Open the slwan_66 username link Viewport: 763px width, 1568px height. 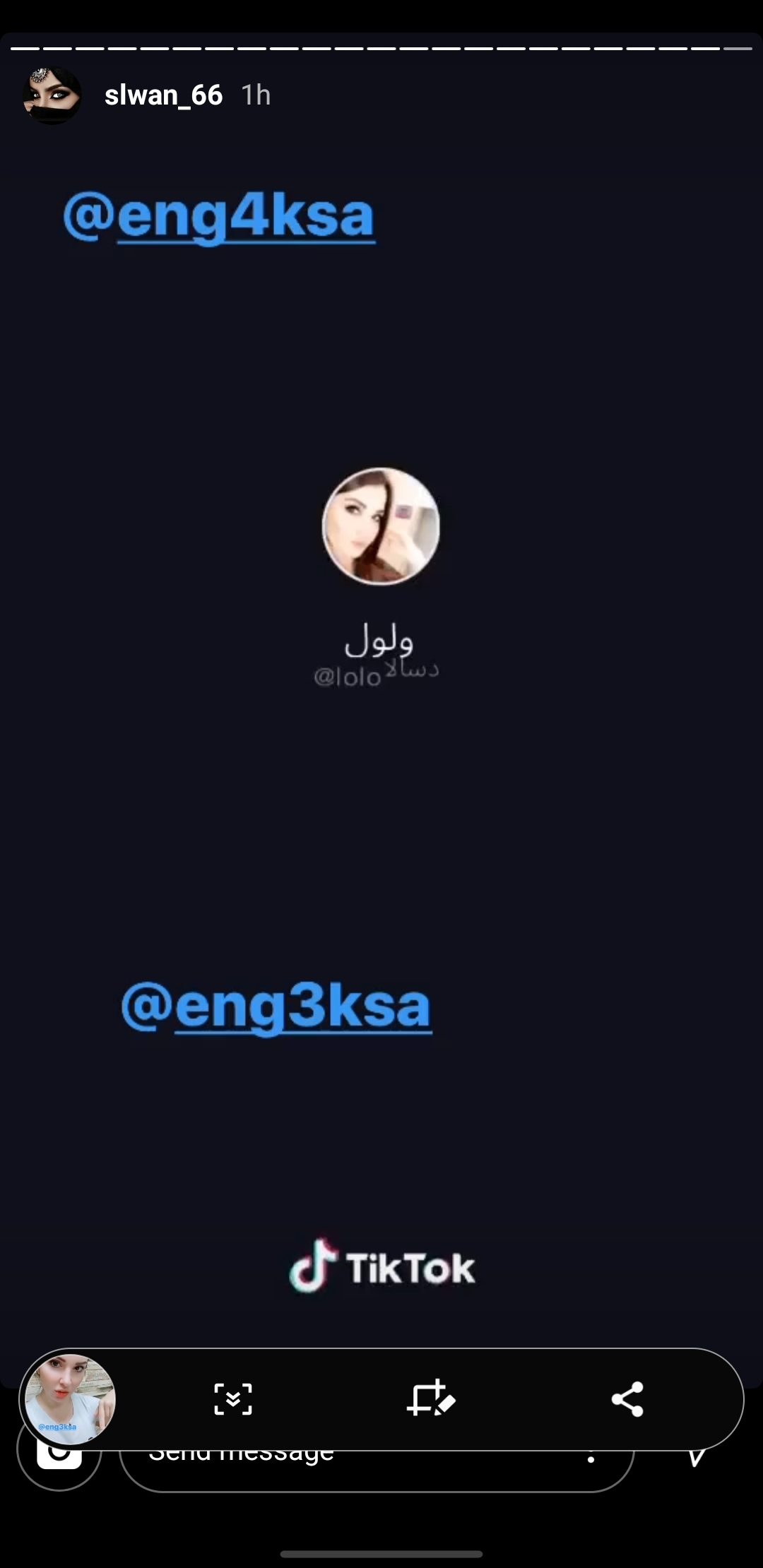(163, 95)
